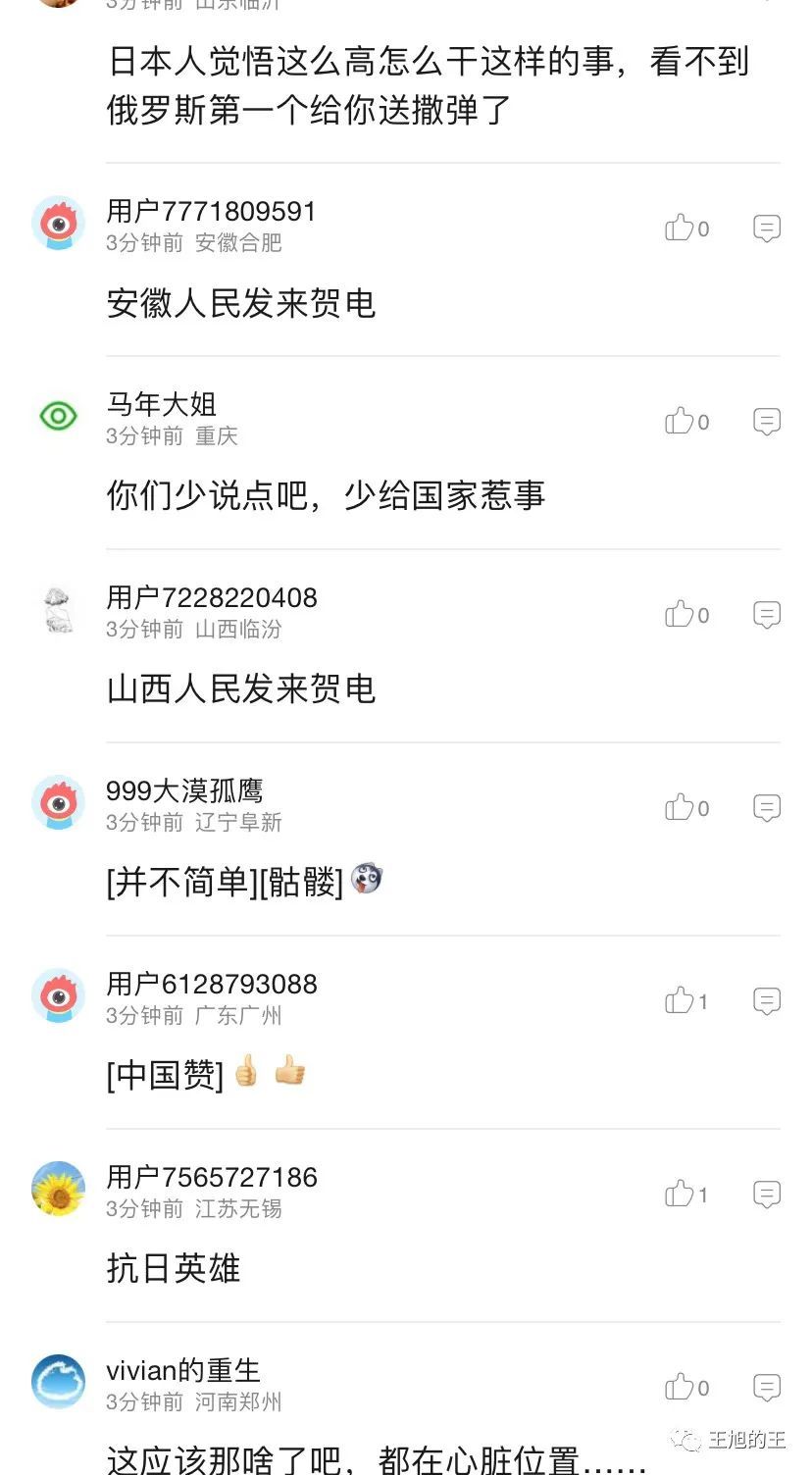Open 999大漠孤鹰's profile avatar

(x=58, y=803)
